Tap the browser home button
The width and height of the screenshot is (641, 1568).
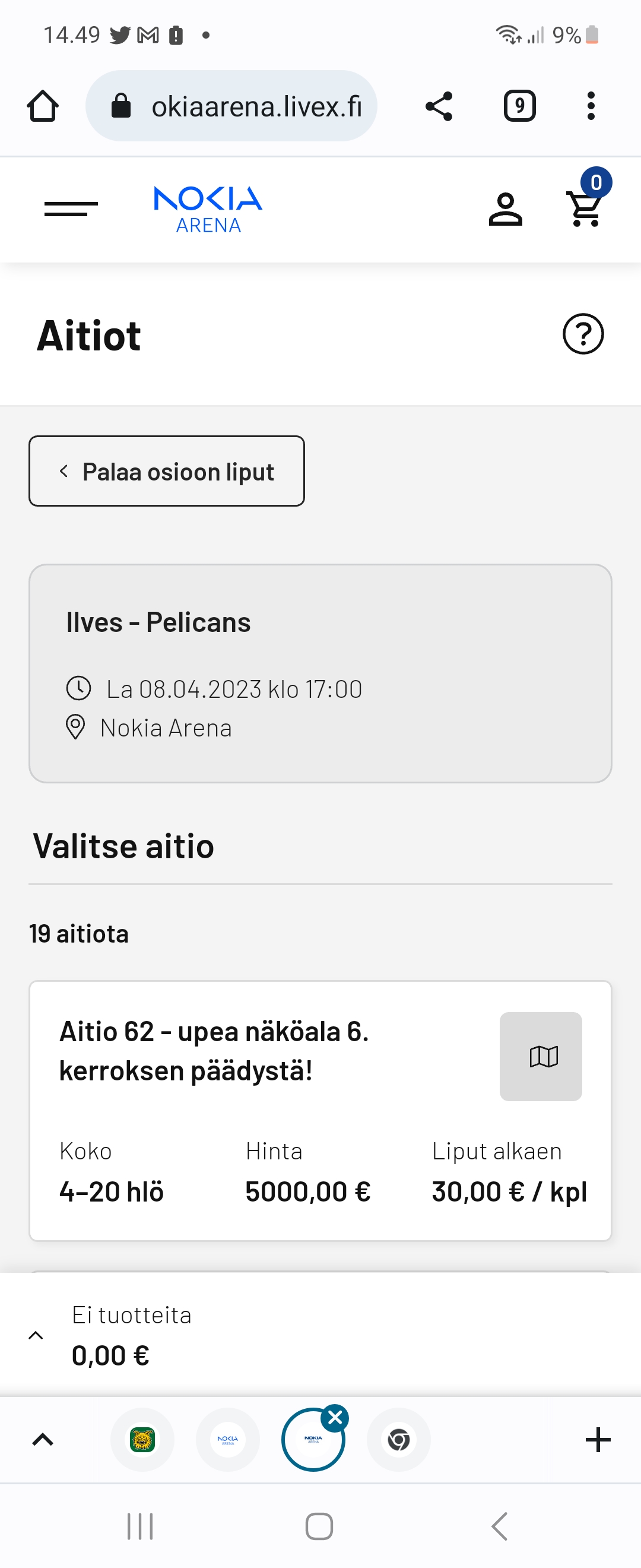pyautogui.click(x=43, y=106)
